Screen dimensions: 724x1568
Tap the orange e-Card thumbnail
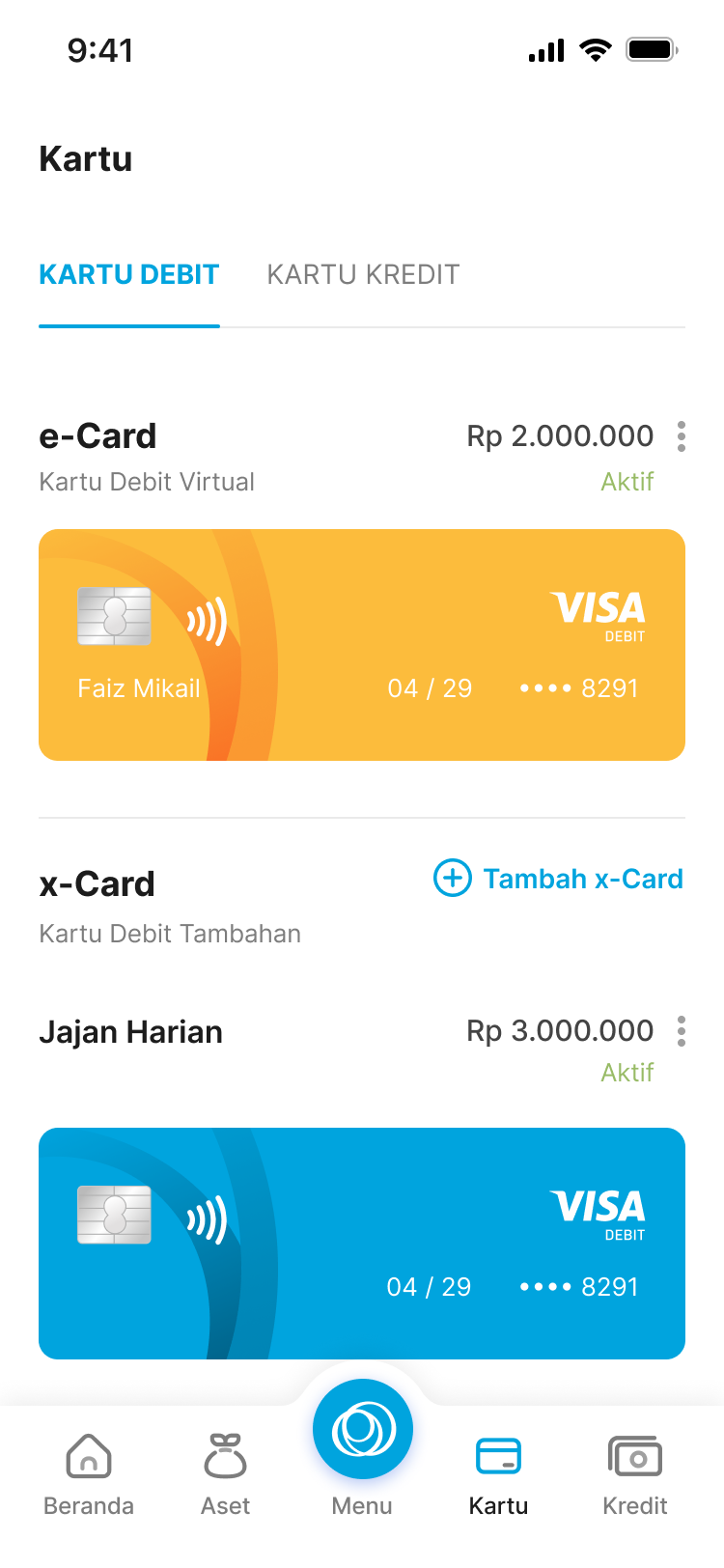pos(361,644)
